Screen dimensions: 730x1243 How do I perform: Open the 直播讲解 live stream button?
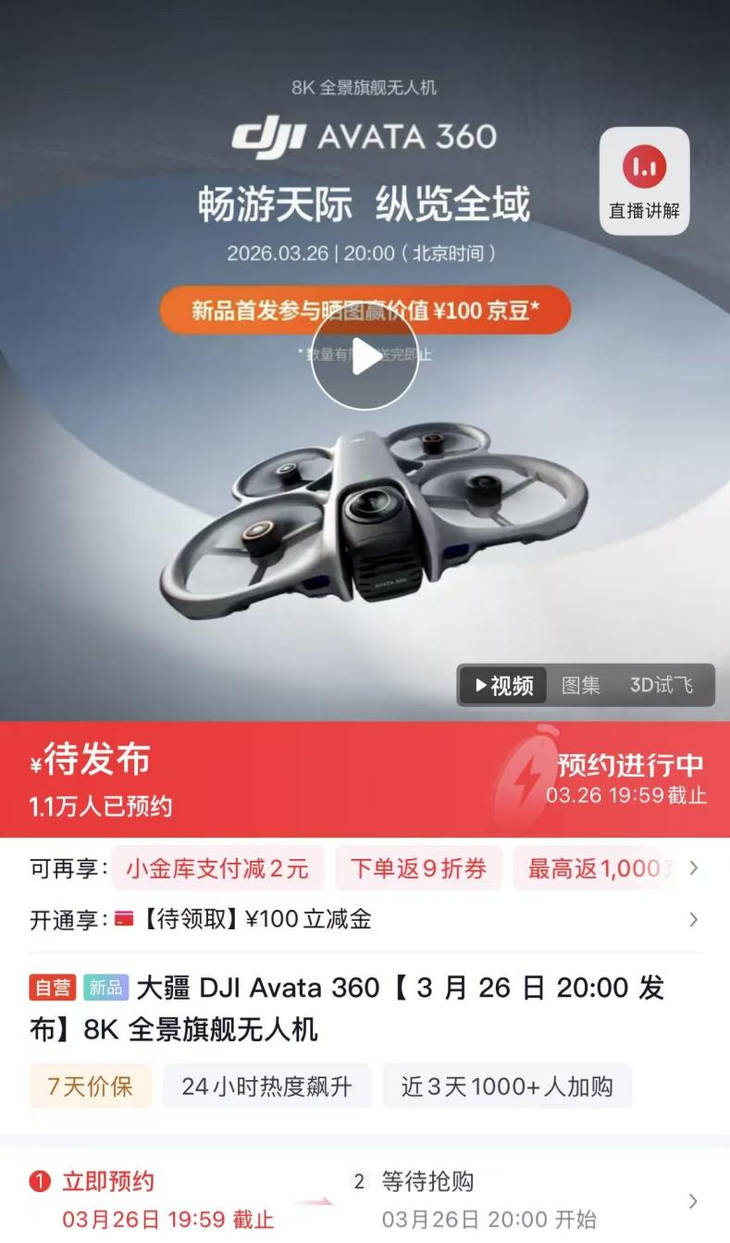click(x=644, y=181)
